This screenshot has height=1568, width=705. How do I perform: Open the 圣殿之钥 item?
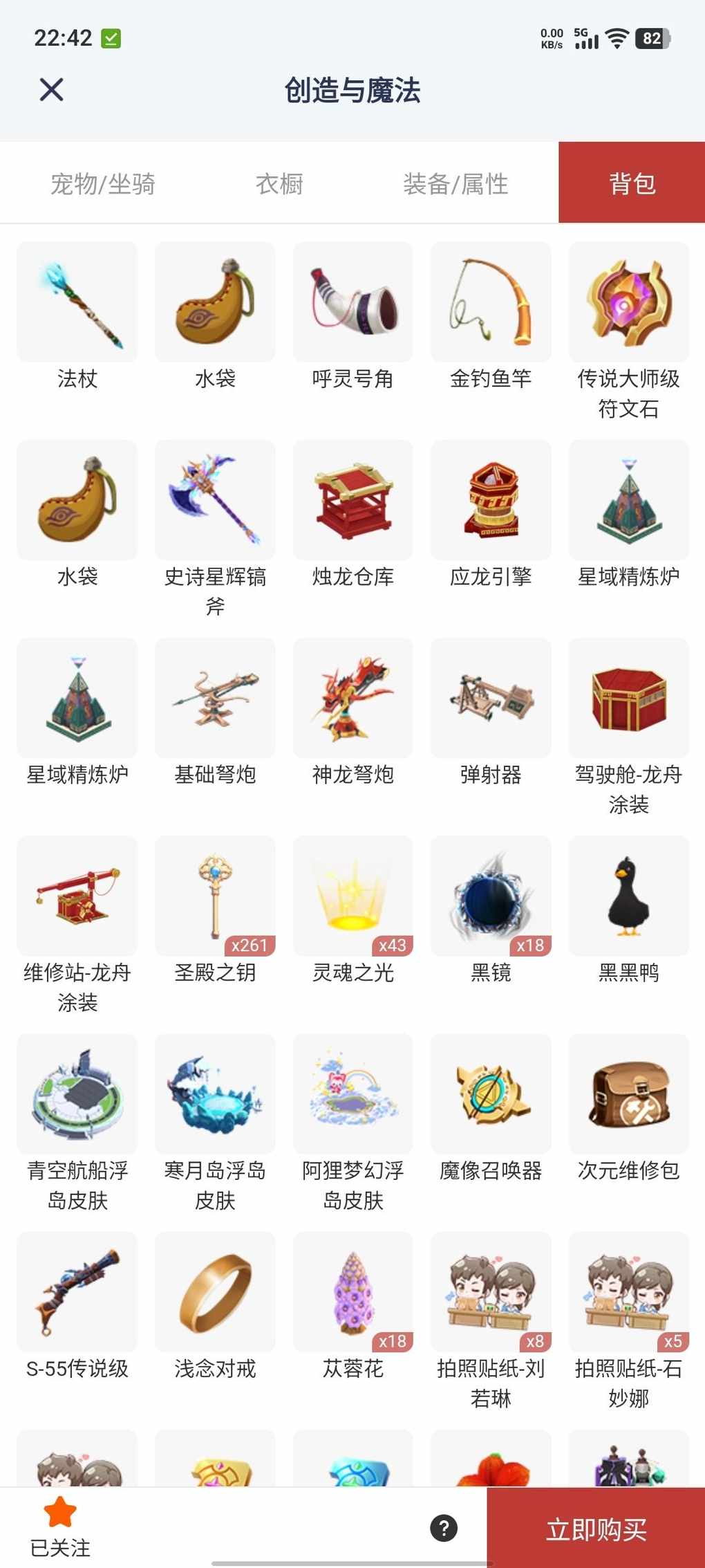point(215,896)
